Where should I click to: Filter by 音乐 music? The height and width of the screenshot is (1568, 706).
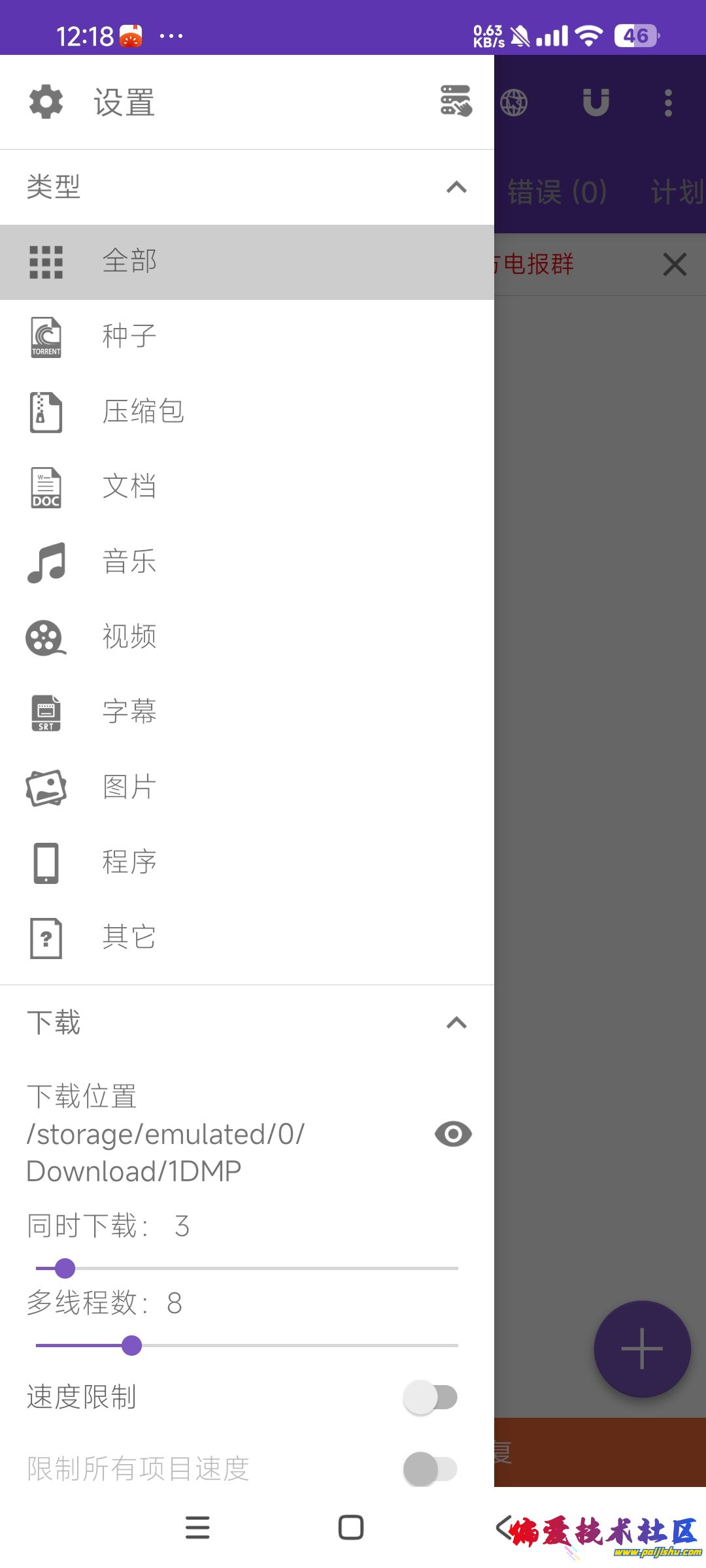coord(129,563)
